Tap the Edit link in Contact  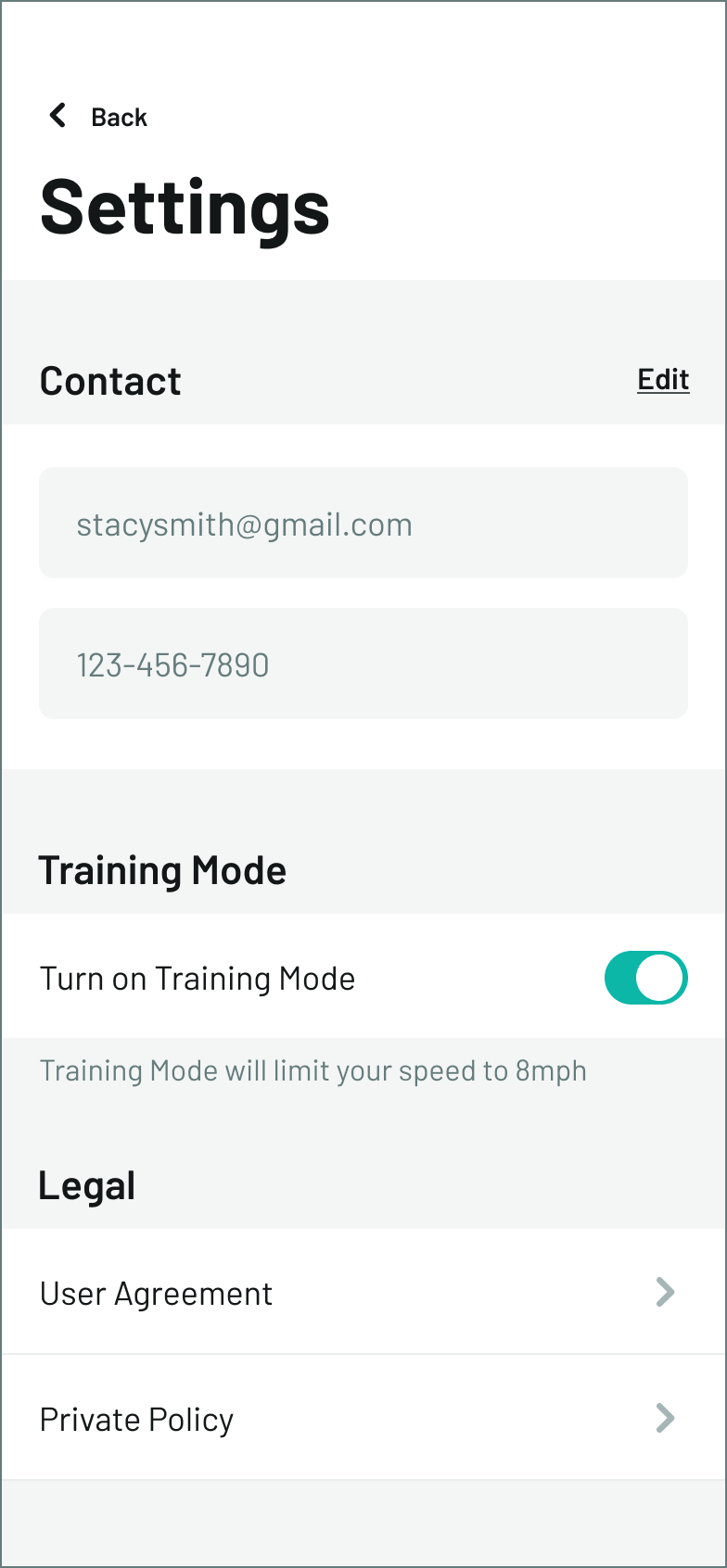[x=662, y=380]
